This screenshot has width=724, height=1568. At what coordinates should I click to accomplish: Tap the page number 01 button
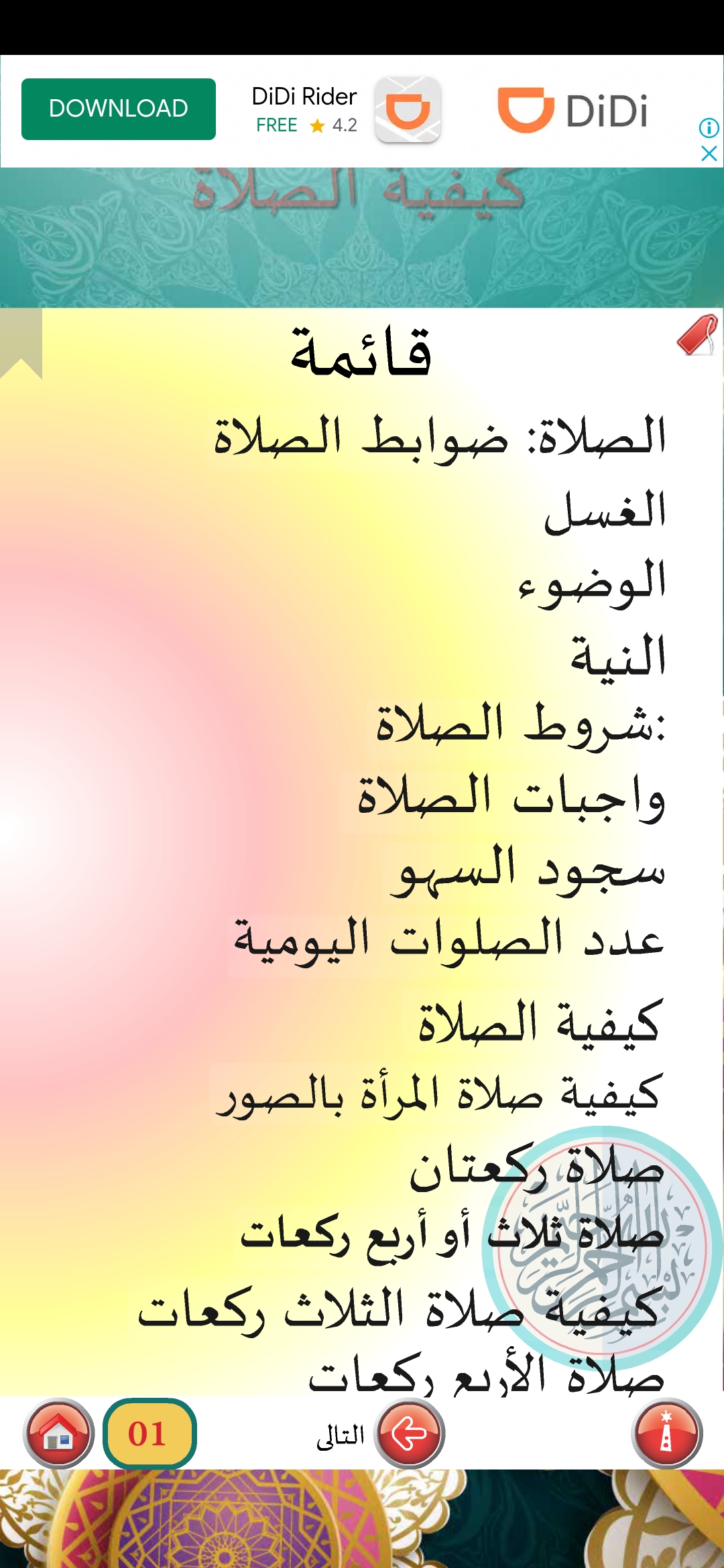[149, 1433]
